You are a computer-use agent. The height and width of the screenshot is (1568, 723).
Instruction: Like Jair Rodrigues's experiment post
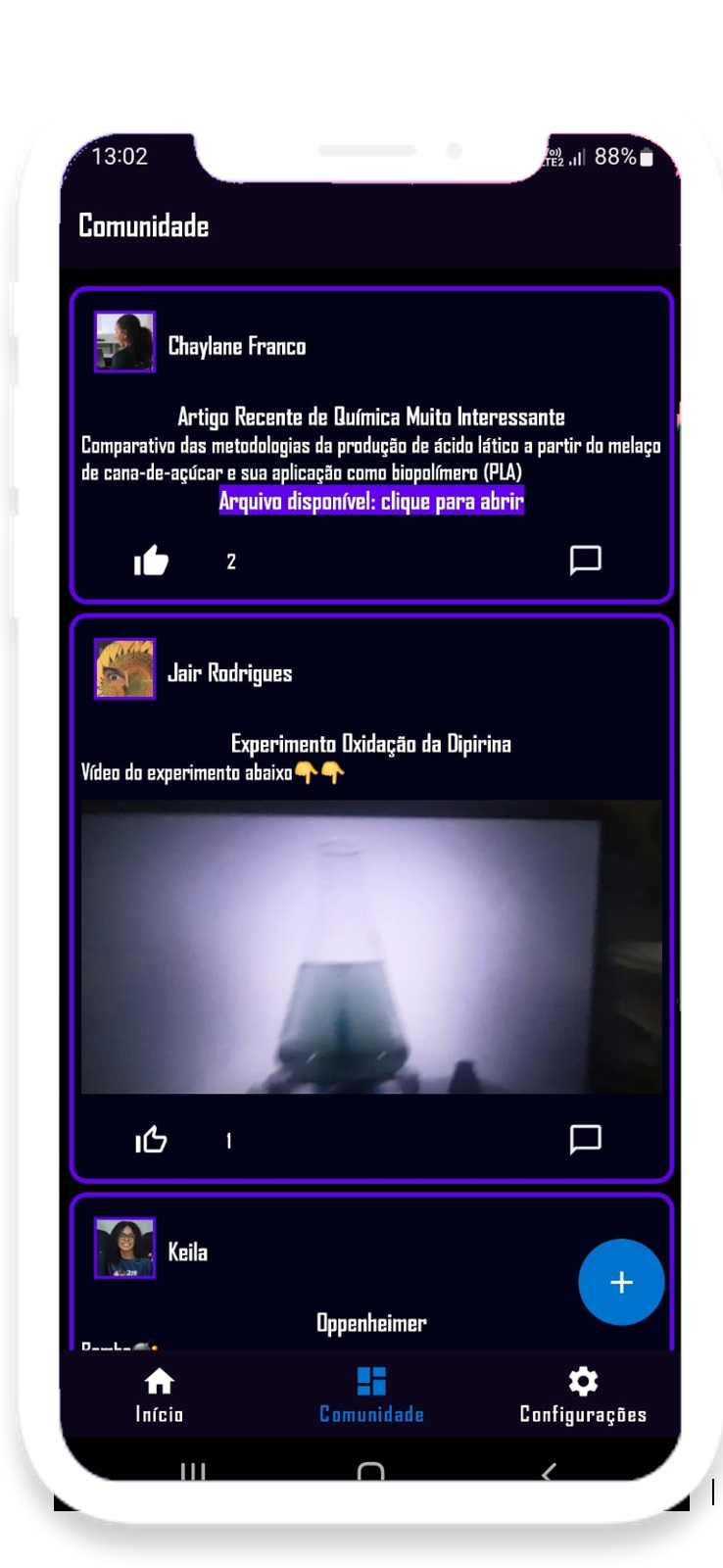click(151, 1140)
